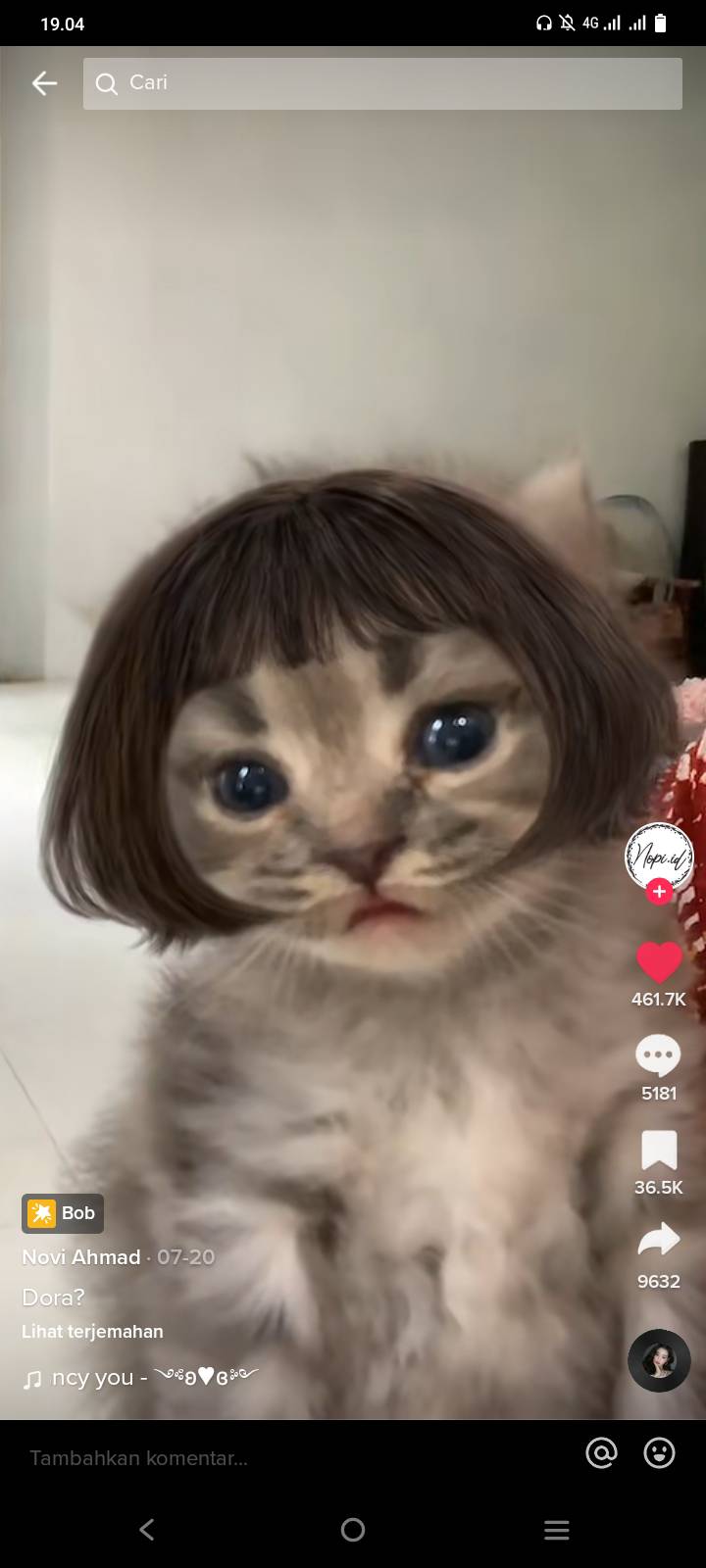Tap the system home button
The image size is (706, 1568).
pos(353,1529)
